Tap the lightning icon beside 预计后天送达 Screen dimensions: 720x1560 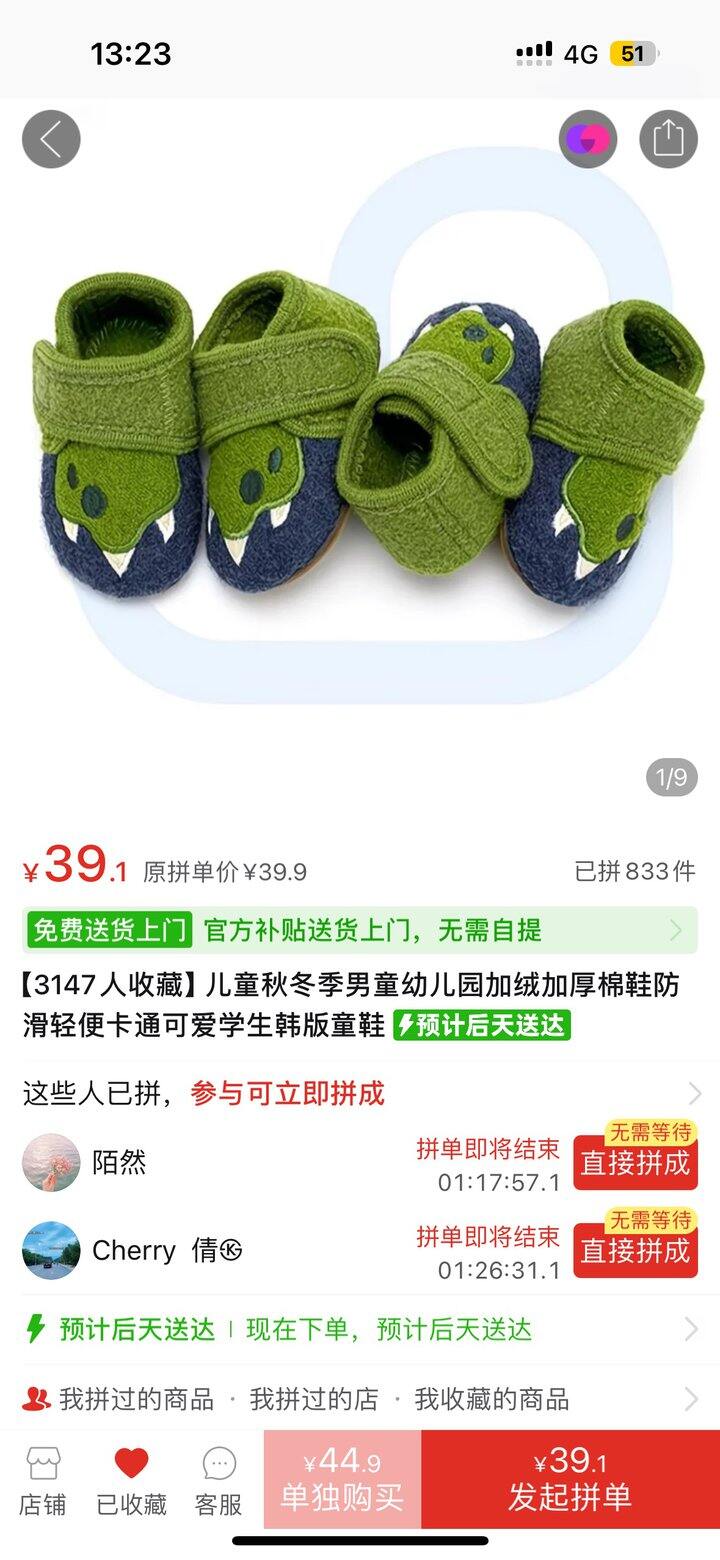(37, 1330)
